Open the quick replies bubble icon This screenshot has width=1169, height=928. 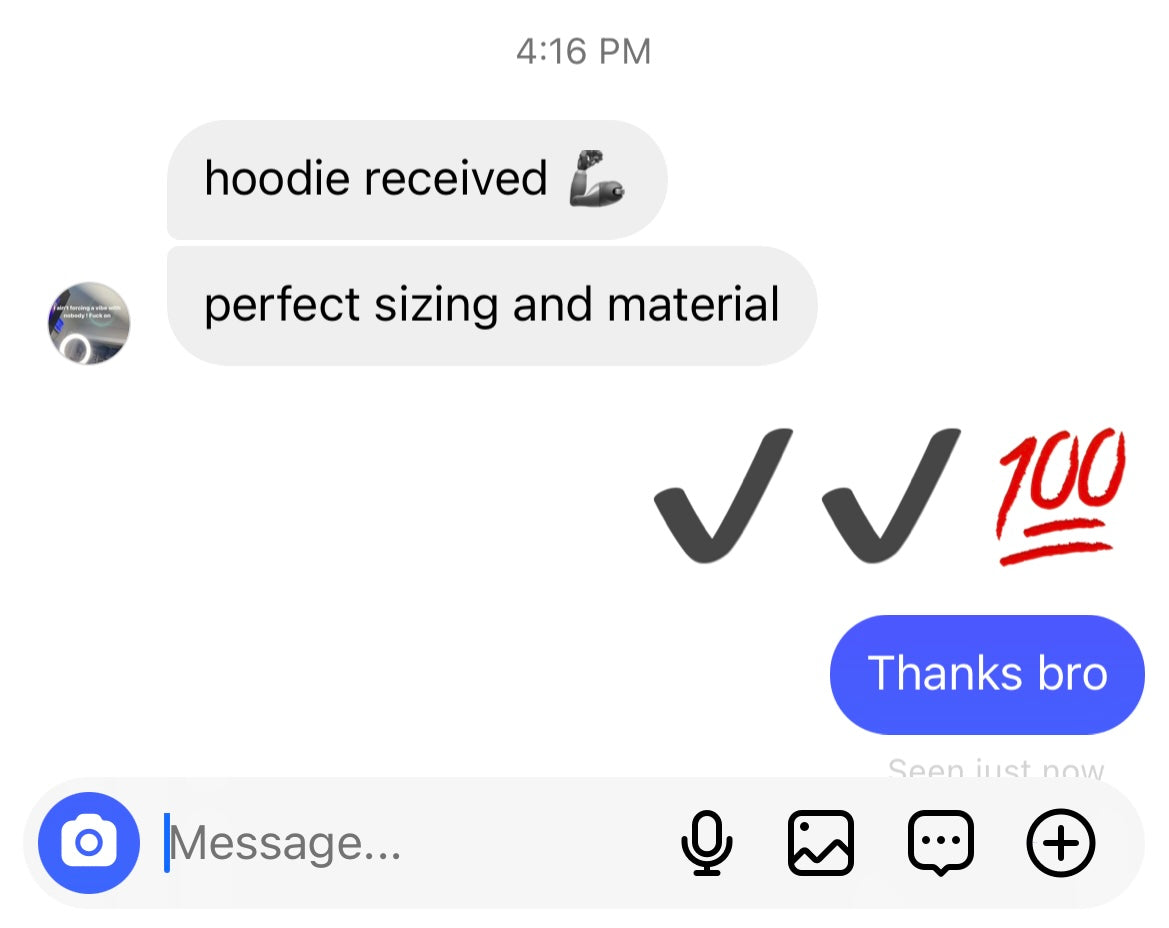(x=940, y=843)
